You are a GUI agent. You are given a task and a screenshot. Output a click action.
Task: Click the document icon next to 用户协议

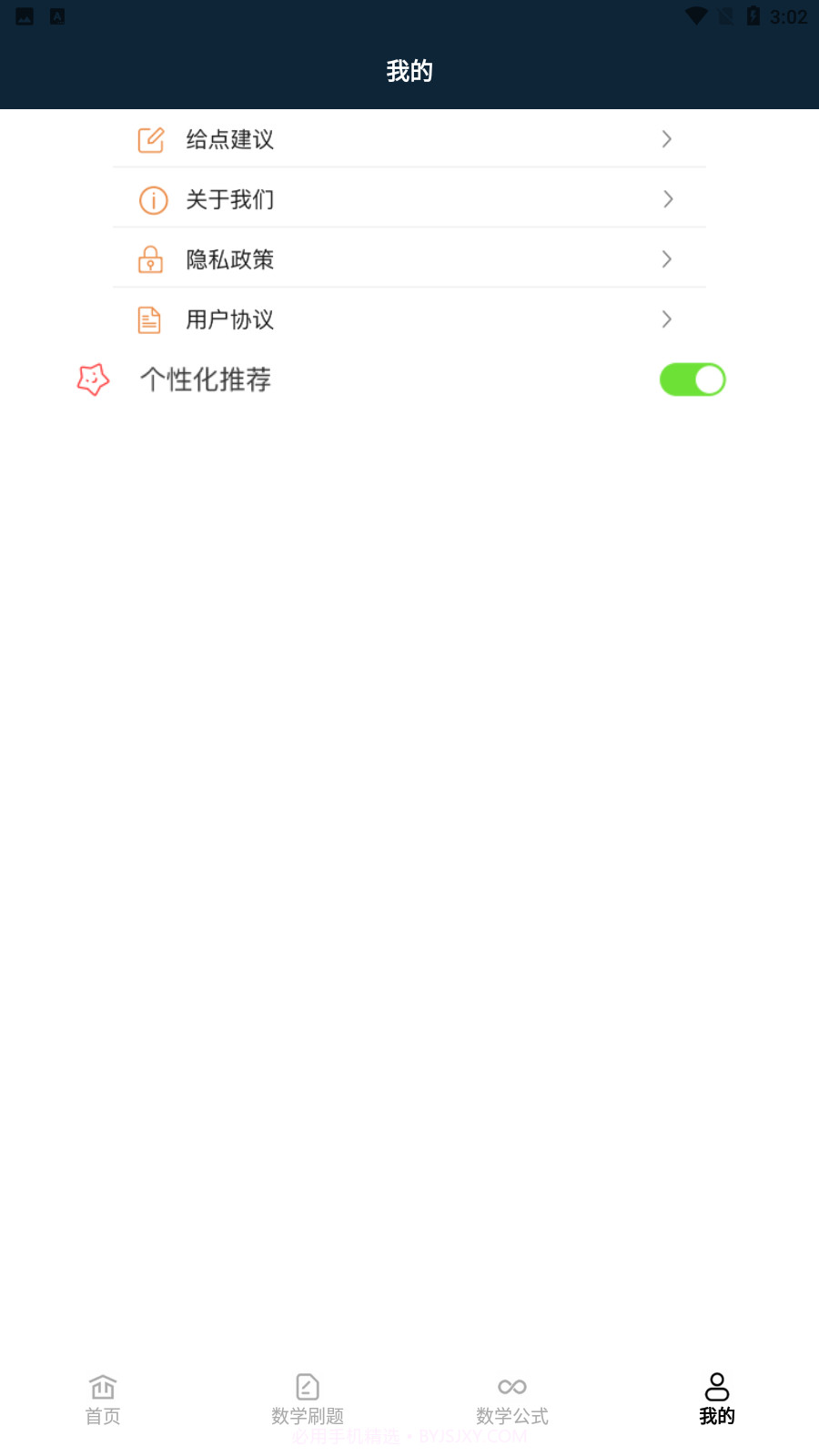151,319
